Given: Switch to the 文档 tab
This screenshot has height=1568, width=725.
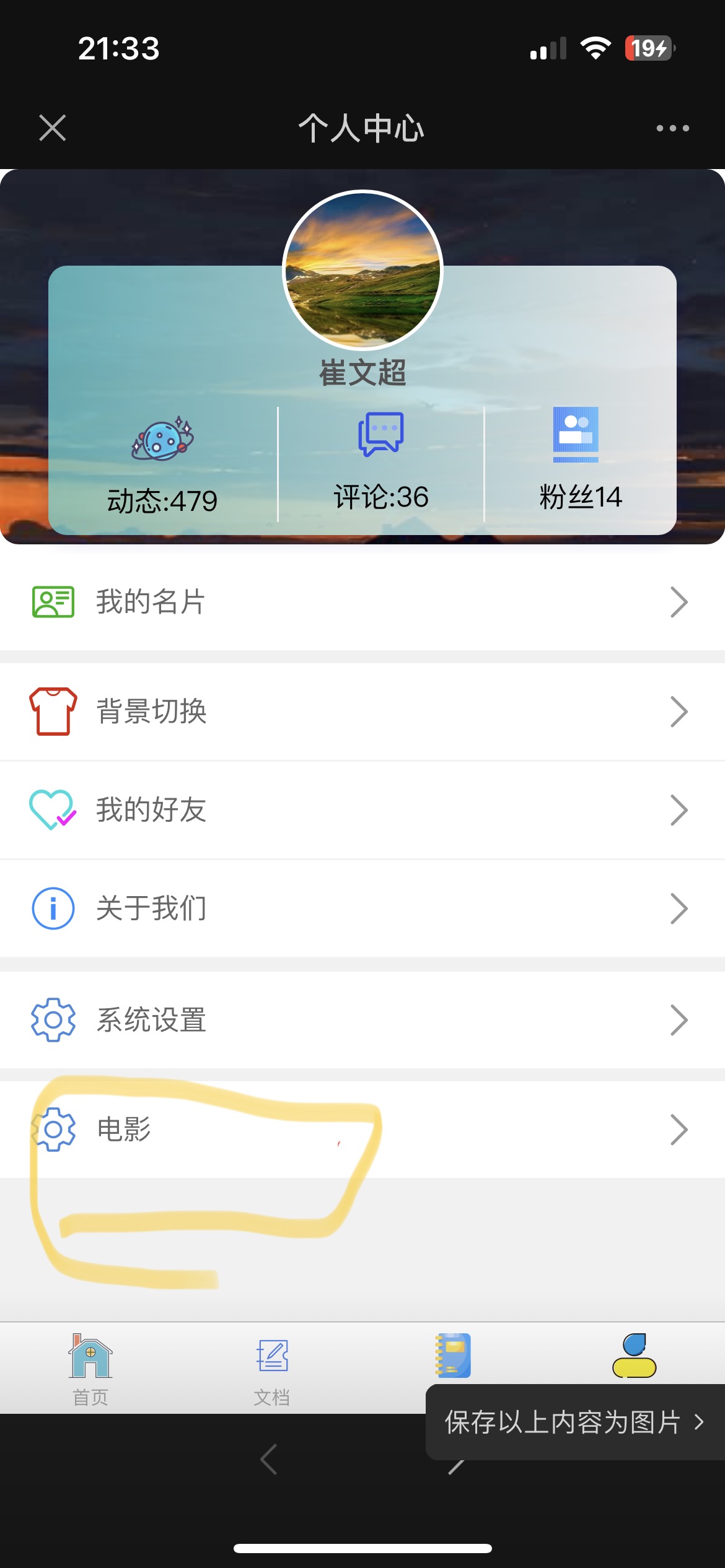Looking at the screenshot, I should click(x=271, y=1367).
